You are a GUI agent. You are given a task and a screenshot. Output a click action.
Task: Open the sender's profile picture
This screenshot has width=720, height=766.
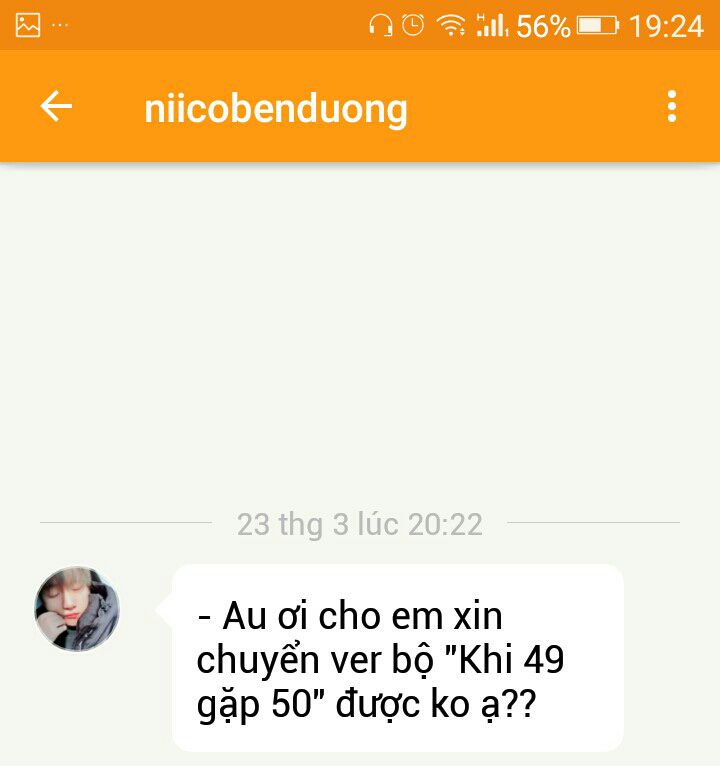click(x=77, y=609)
